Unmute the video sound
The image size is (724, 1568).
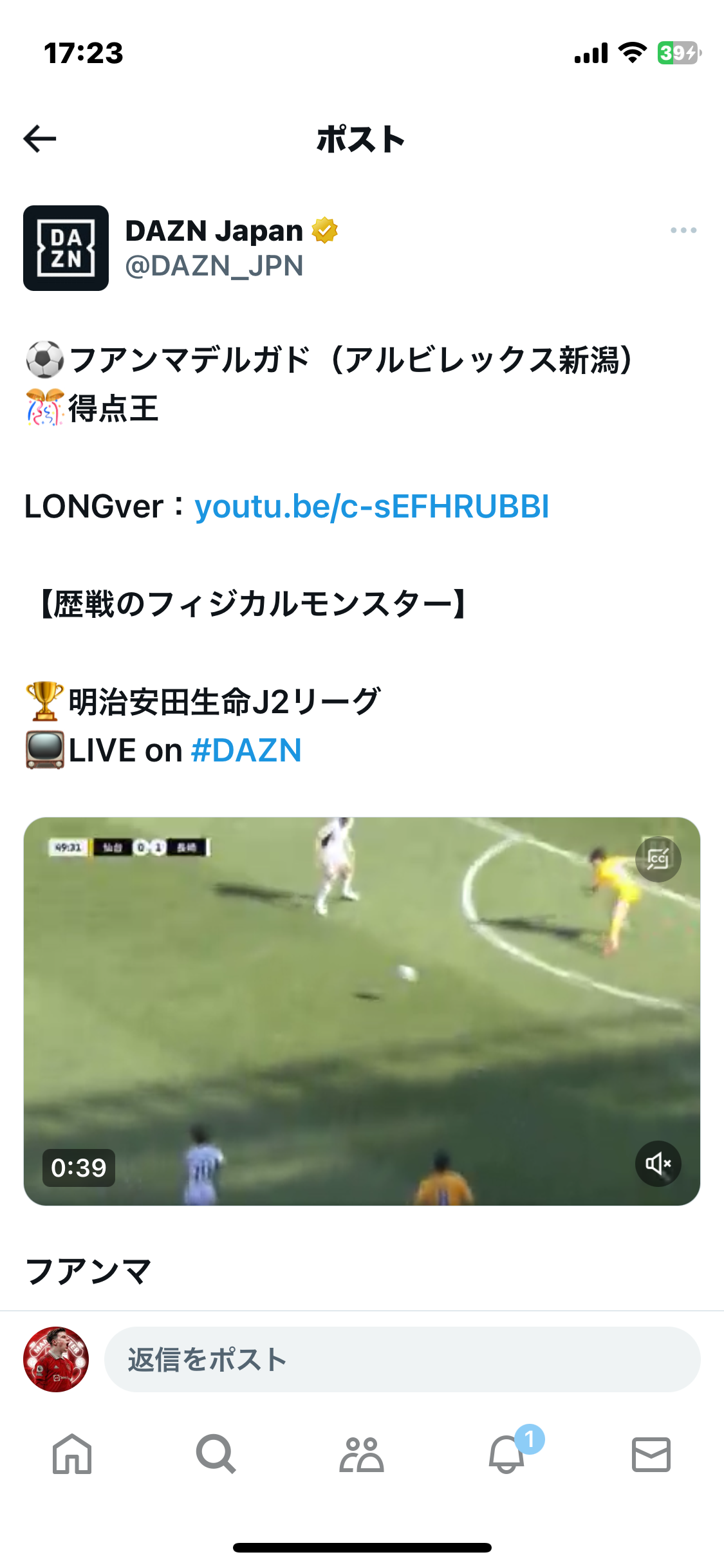point(658,1164)
